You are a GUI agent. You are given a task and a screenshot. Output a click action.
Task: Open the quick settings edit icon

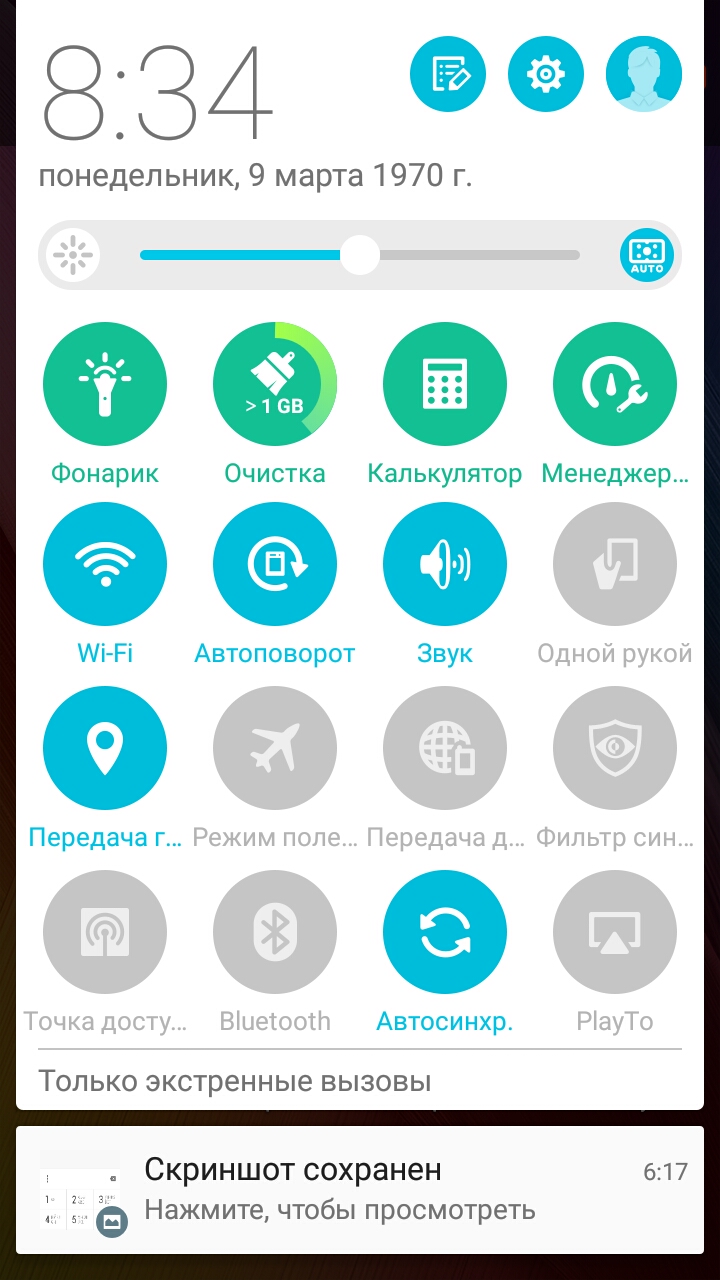(x=447, y=74)
